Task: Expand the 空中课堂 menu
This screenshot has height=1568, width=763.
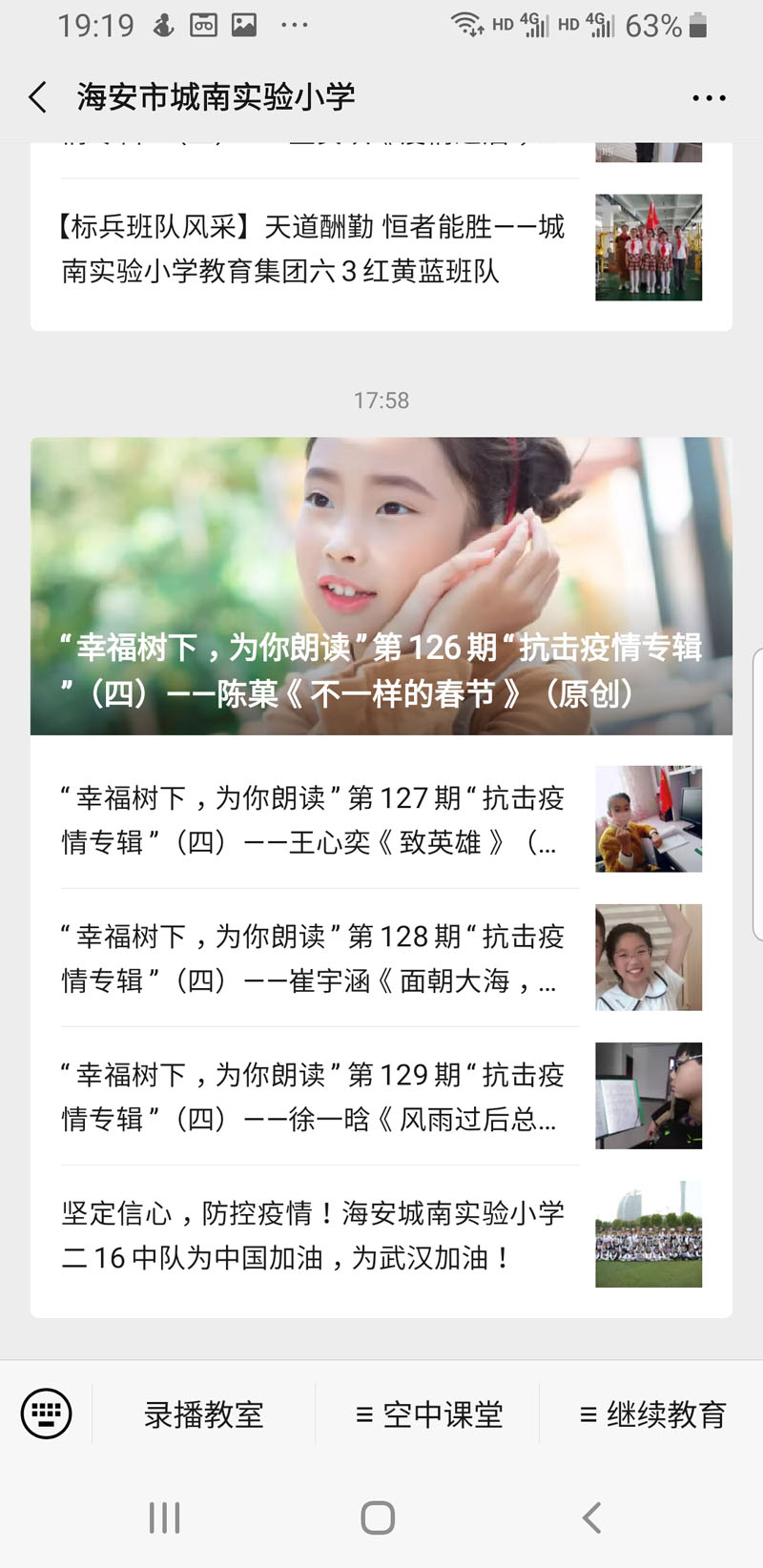Action: pos(428,1414)
